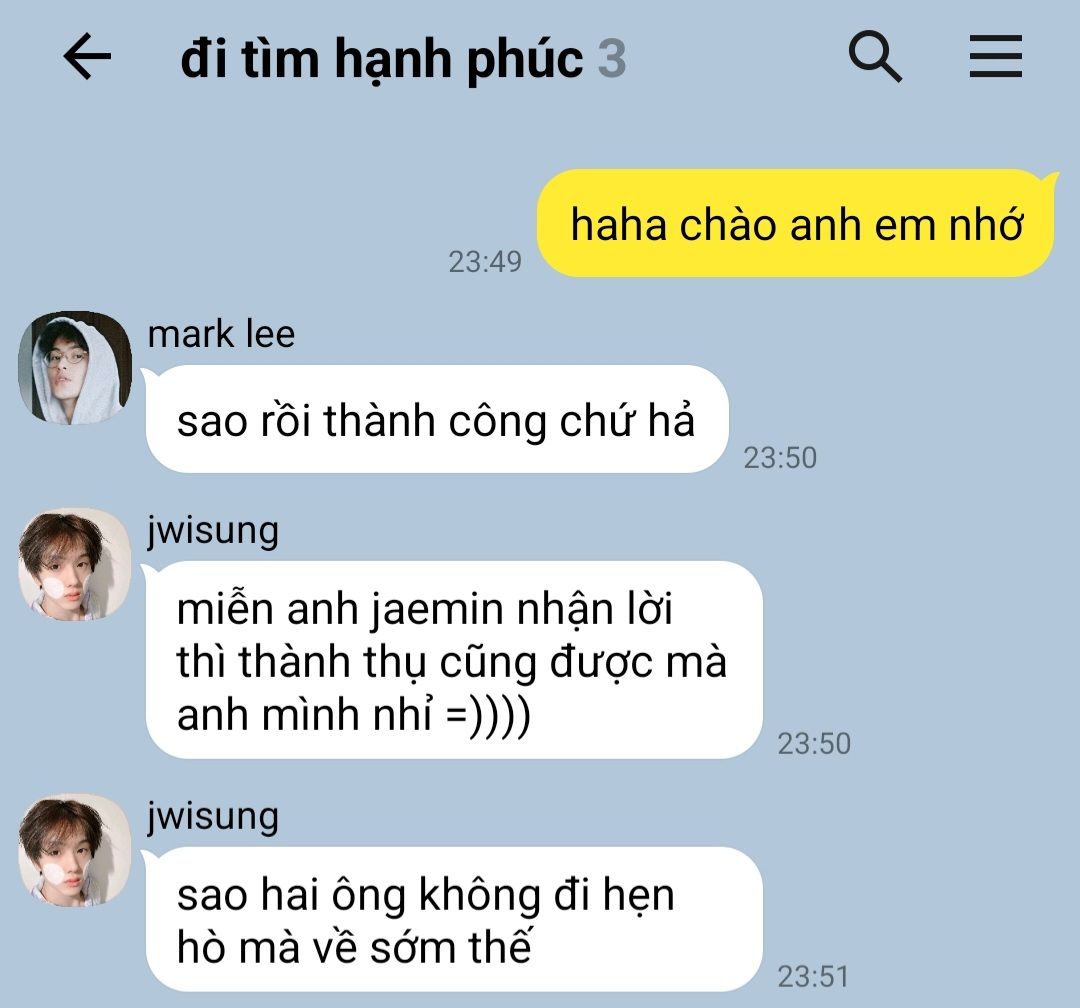Open mark lee's profile picture
This screenshot has height=1008, width=1080.
75,367
